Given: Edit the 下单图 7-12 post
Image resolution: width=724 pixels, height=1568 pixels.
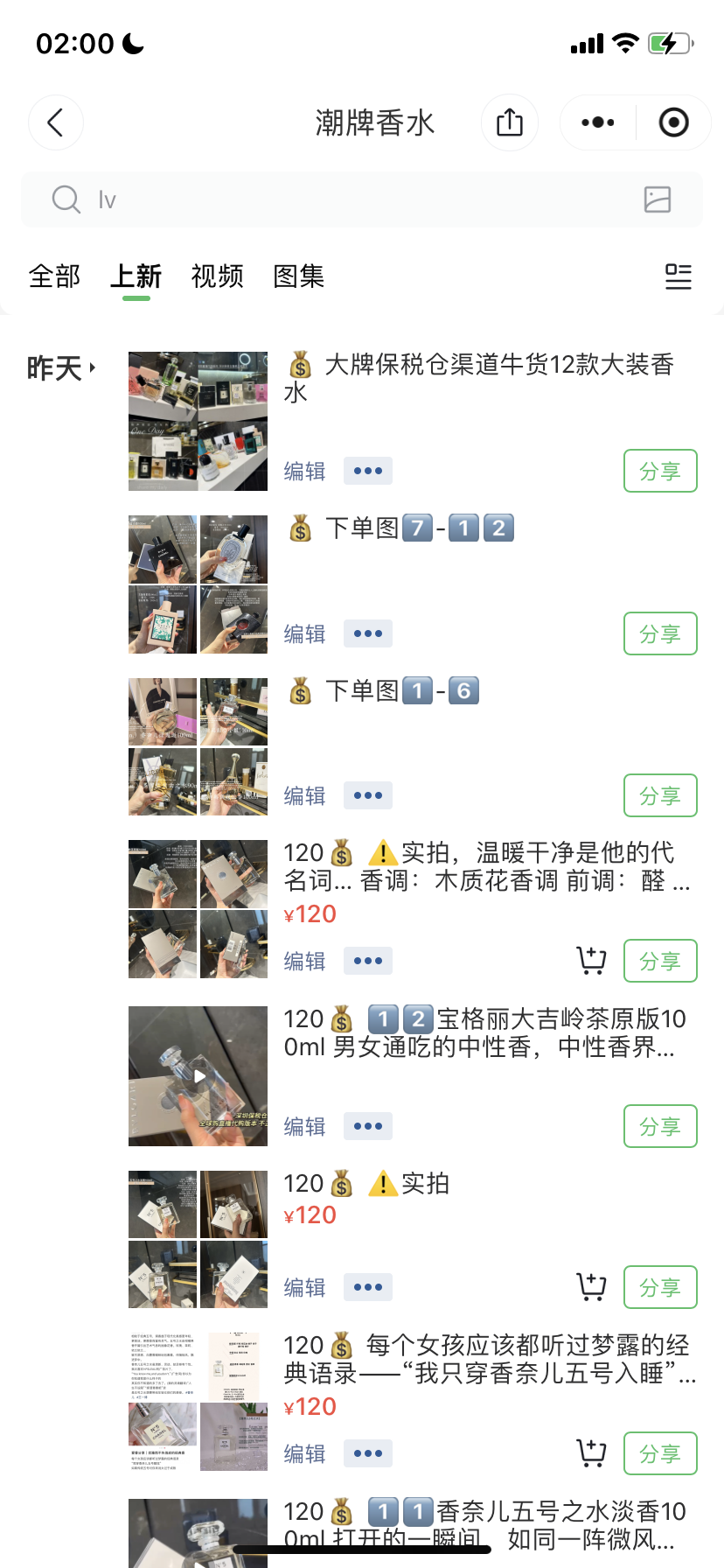Looking at the screenshot, I should click(304, 633).
